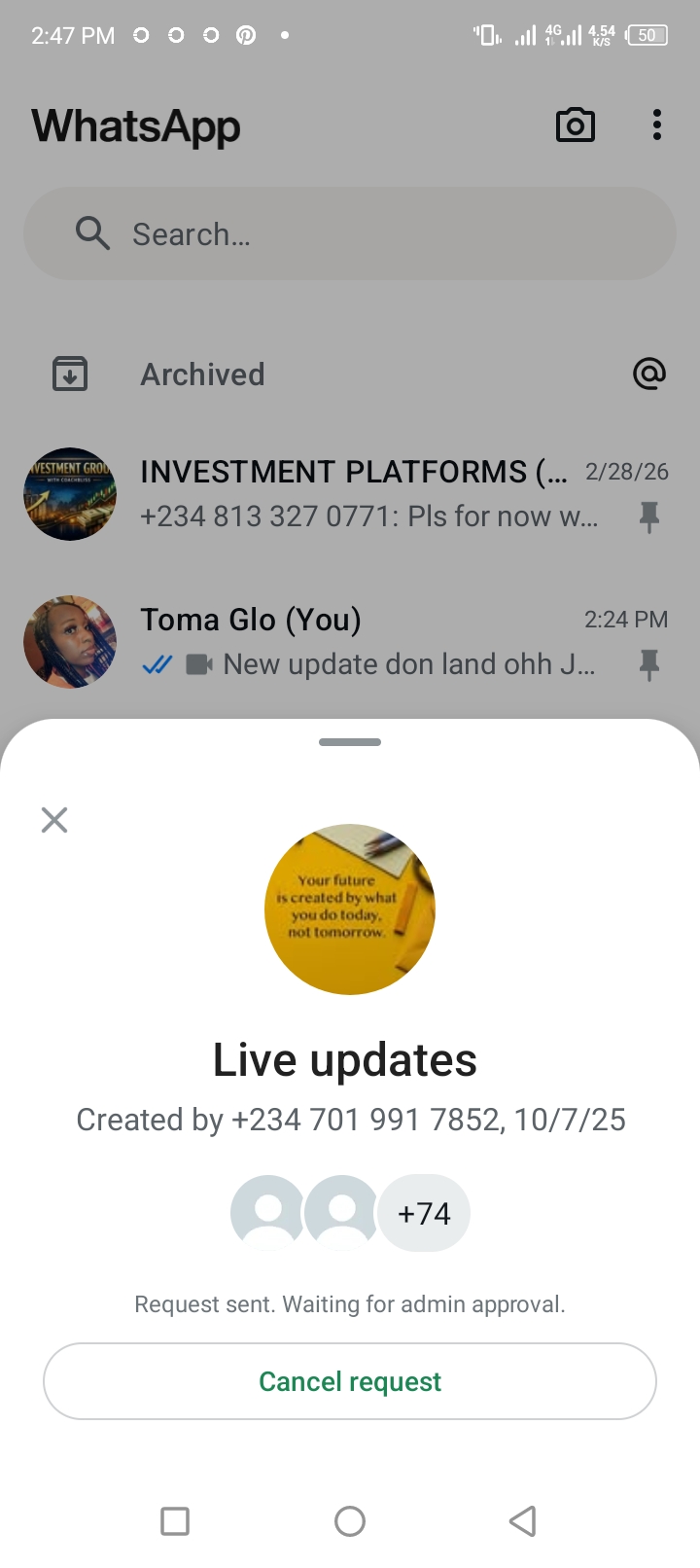Open the recent apps view

pos(175,1520)
